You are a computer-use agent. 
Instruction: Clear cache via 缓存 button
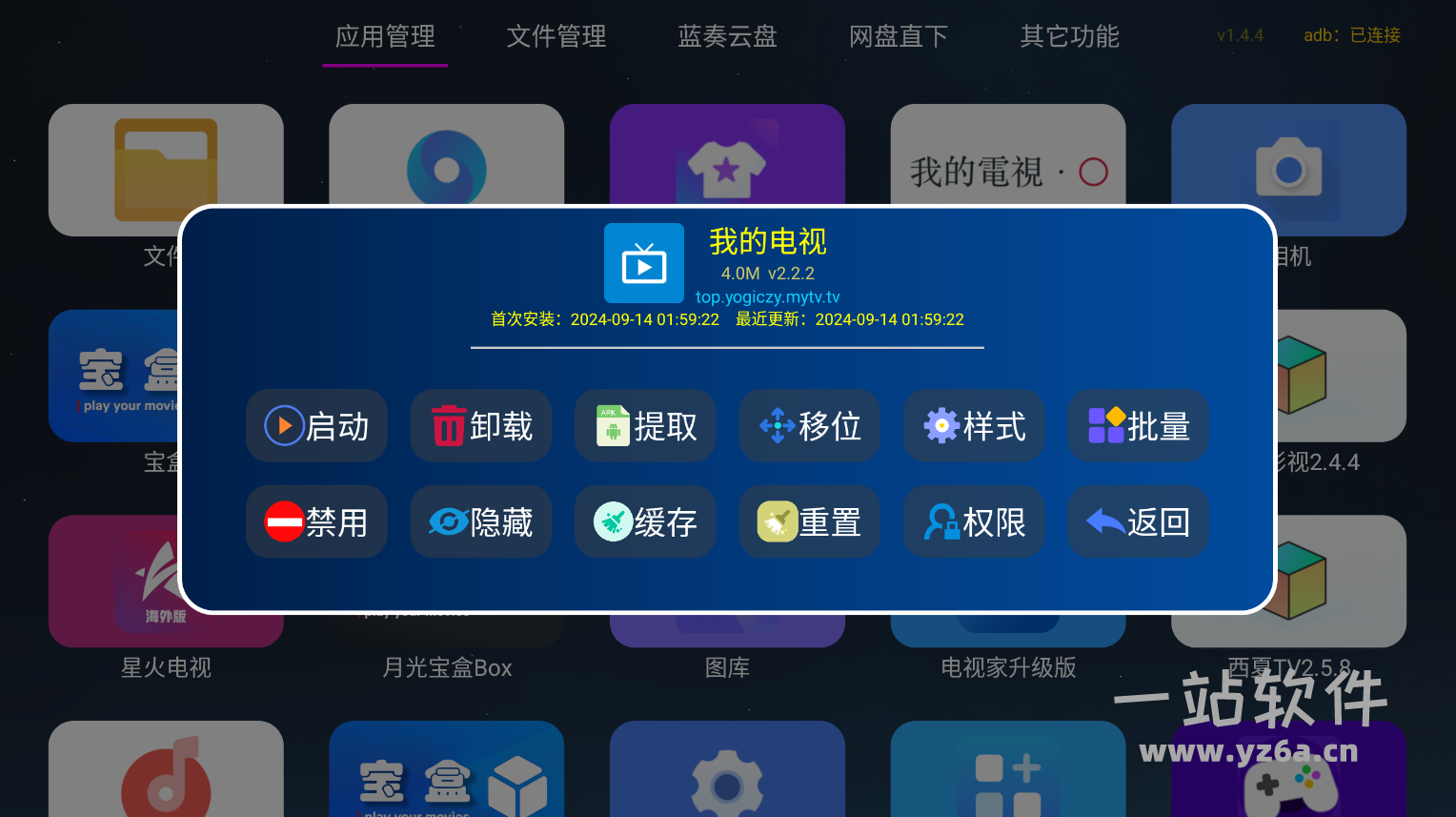pyautogui.click(x=645, y=522)
